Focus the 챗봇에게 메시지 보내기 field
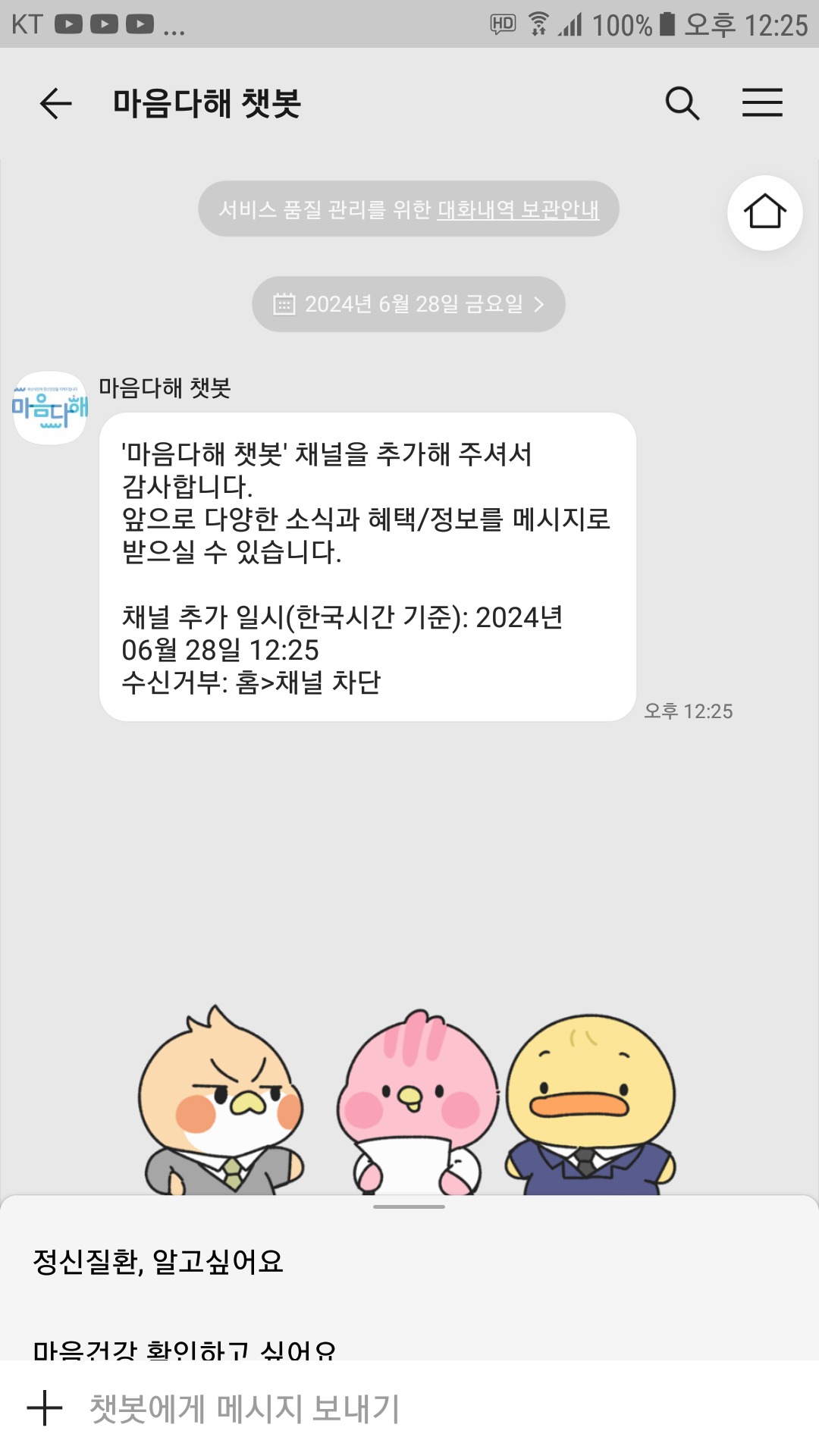This screenshot has width=819, height=1456. point(425,1408)
